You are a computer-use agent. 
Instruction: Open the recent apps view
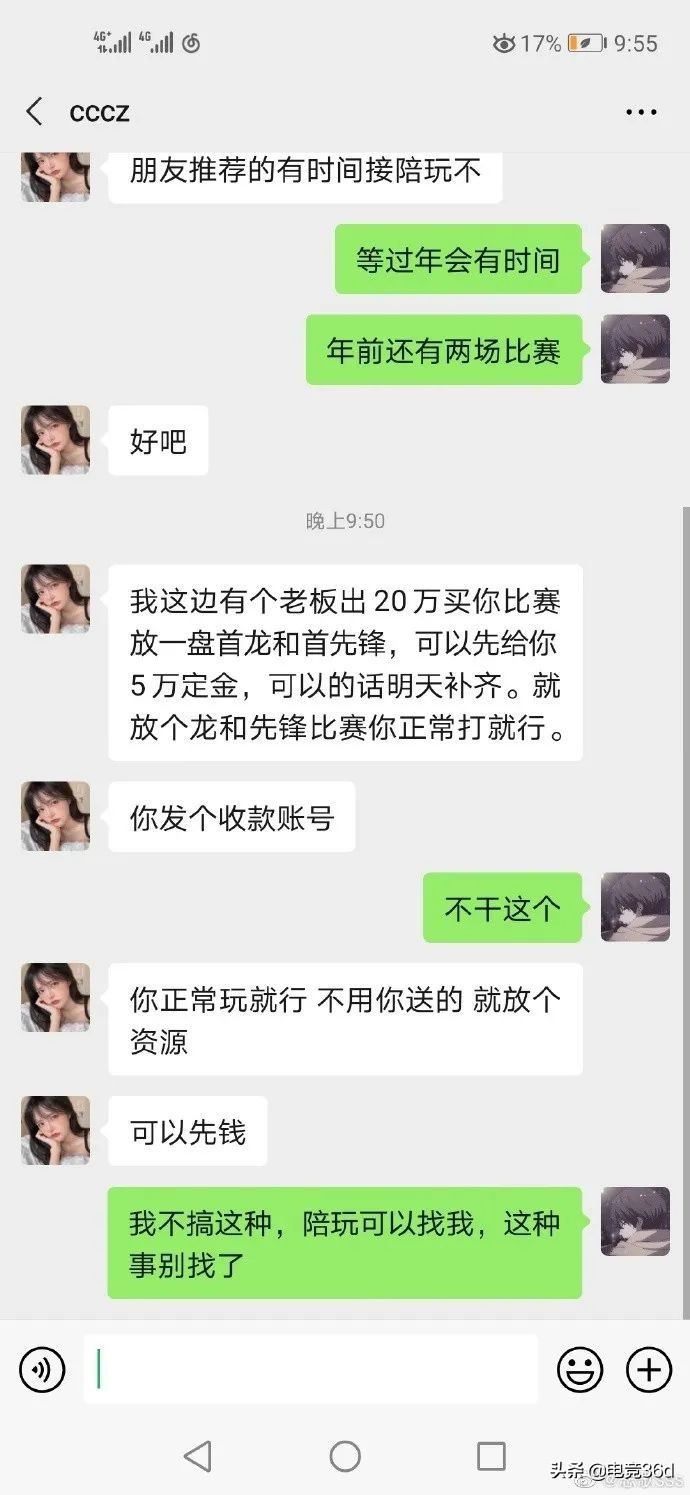[491, 1456]
